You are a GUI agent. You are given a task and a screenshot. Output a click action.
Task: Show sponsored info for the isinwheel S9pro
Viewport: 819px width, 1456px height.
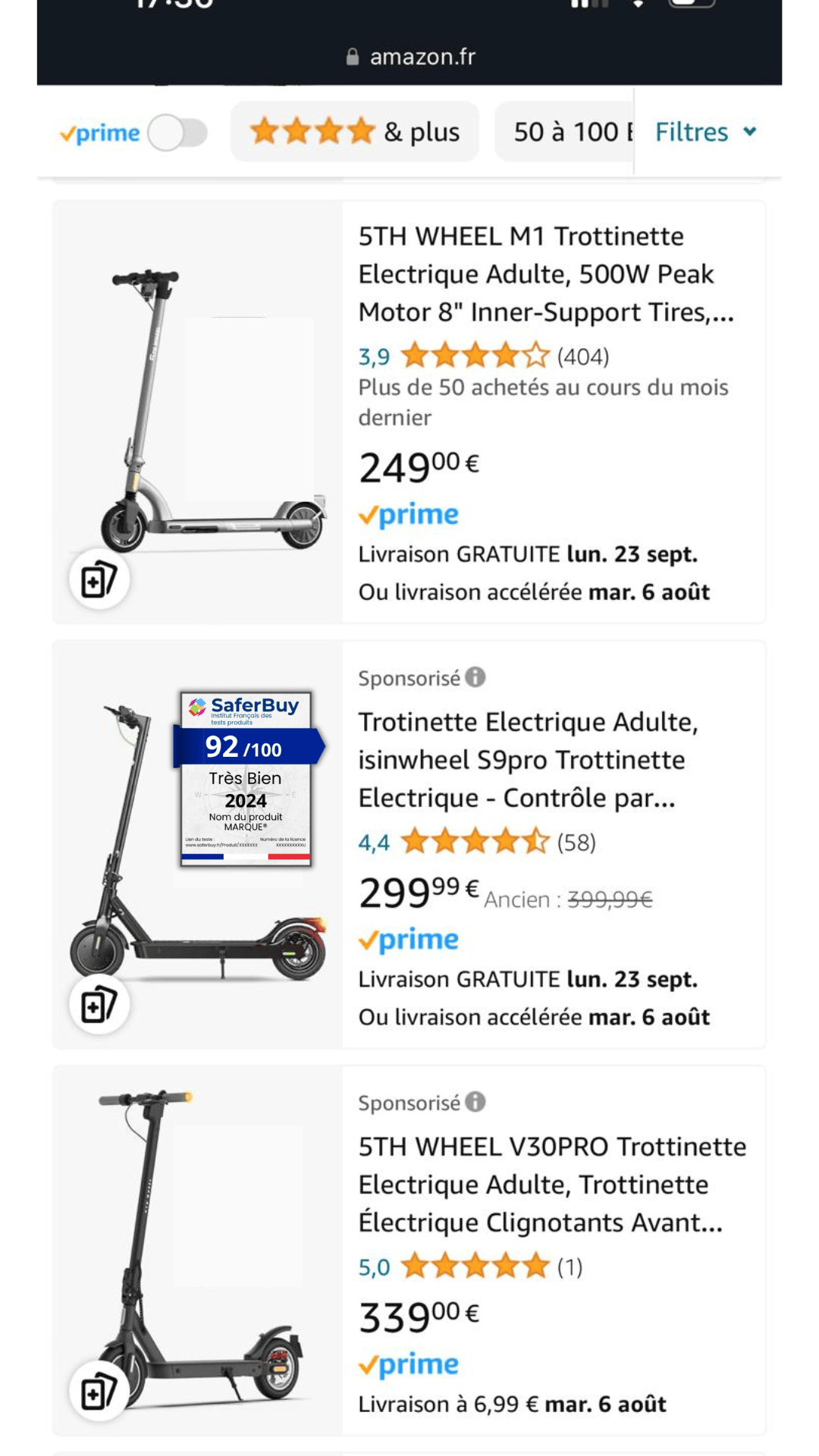click(475, 677)
